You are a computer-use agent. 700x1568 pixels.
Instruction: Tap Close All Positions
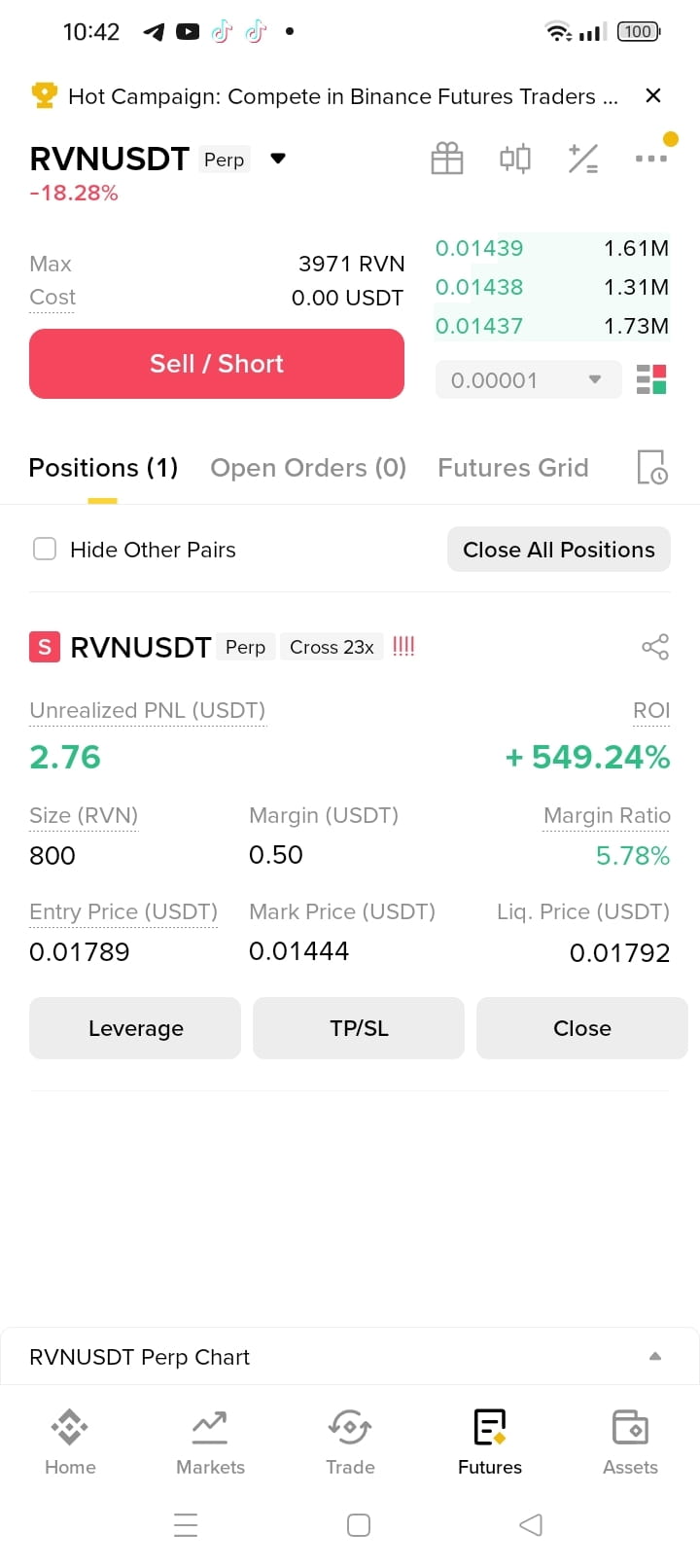pyautogui.click(x=559, y=550)
